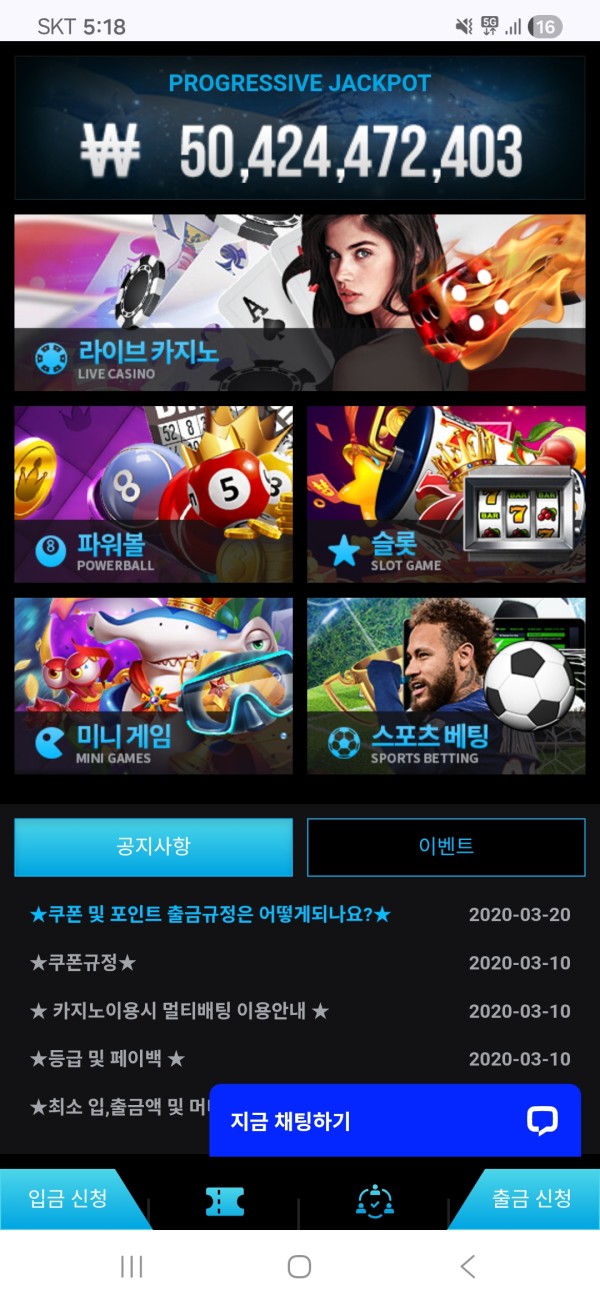Go back with the system back button

coord(467,1267)
